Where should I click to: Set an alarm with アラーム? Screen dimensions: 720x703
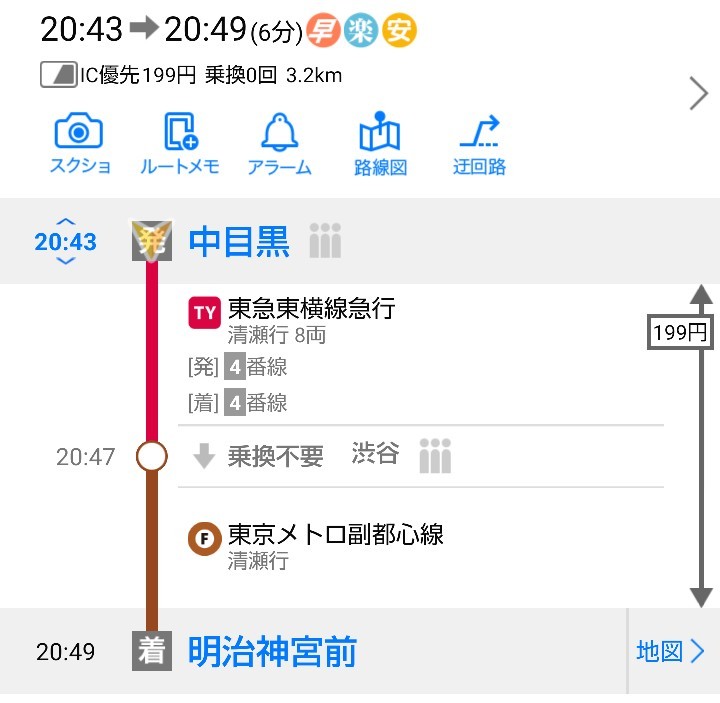[x=279, y=145]
